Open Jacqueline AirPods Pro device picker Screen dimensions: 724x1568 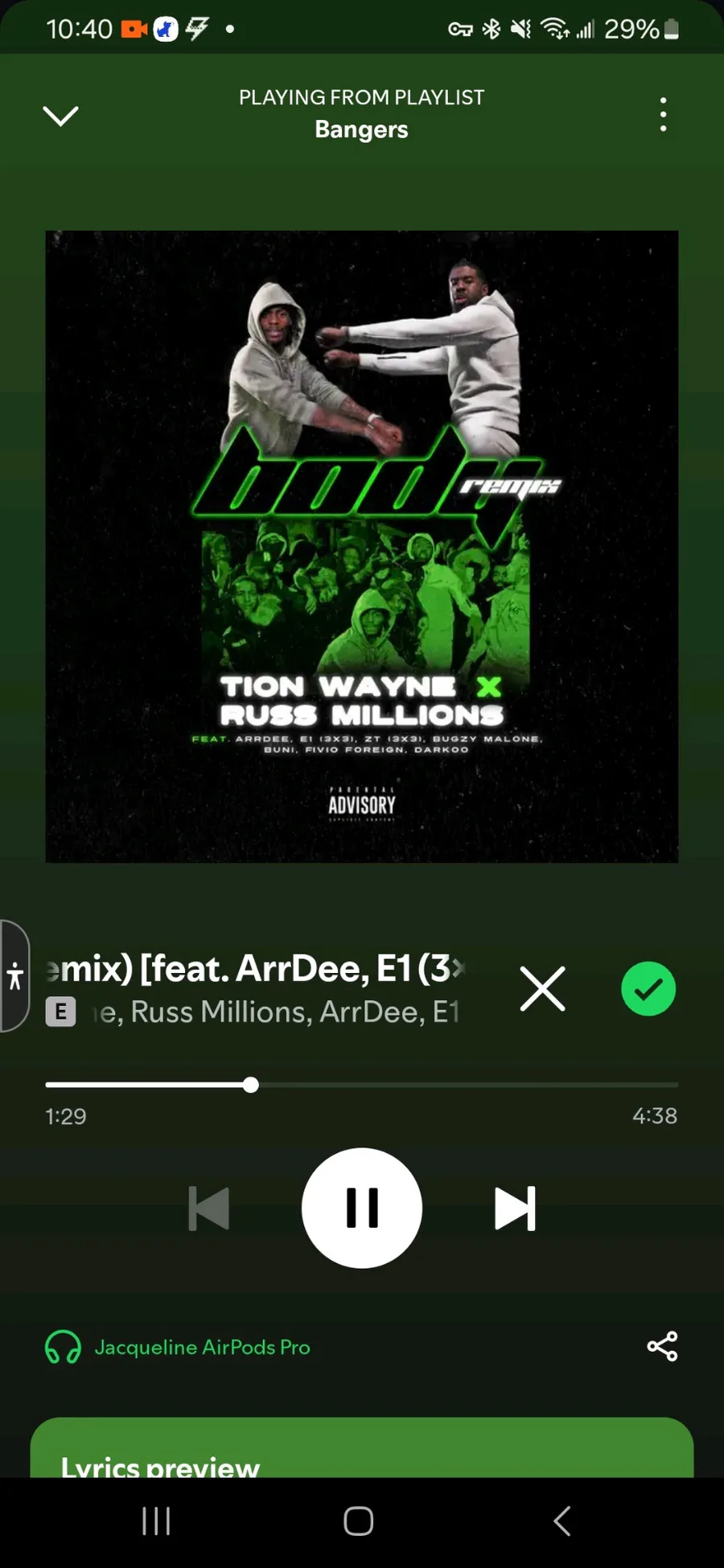[x=178, y=1347]
